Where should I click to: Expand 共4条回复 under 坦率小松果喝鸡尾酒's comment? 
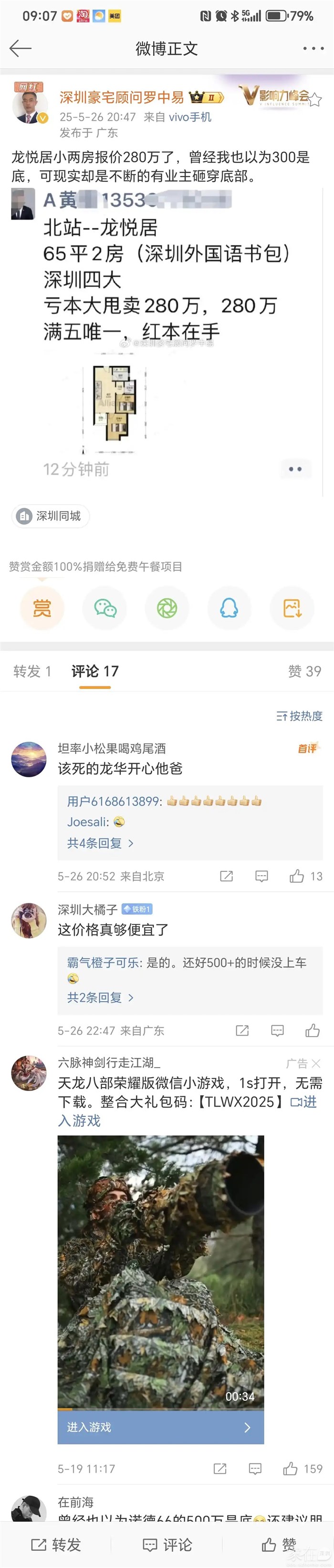pos(100,843)
